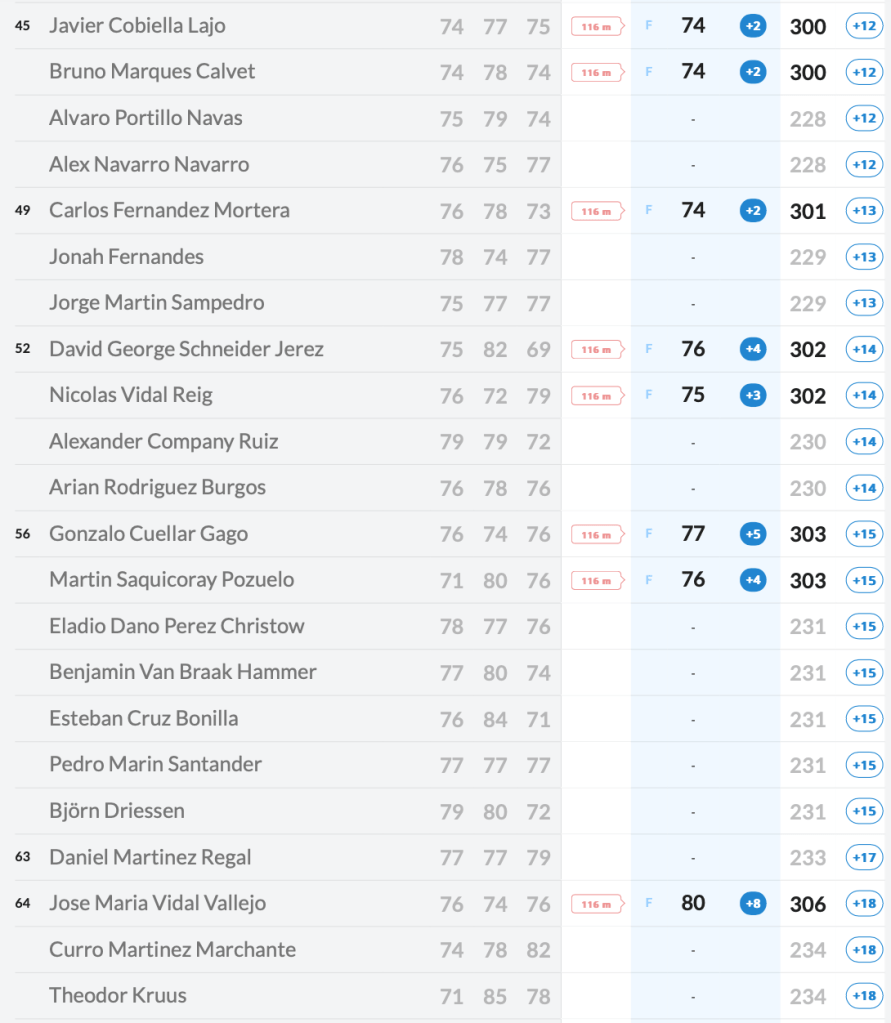Open Björn Driessen's player row
Screen dimensions: 891x1023
click(x=117, y=811)
